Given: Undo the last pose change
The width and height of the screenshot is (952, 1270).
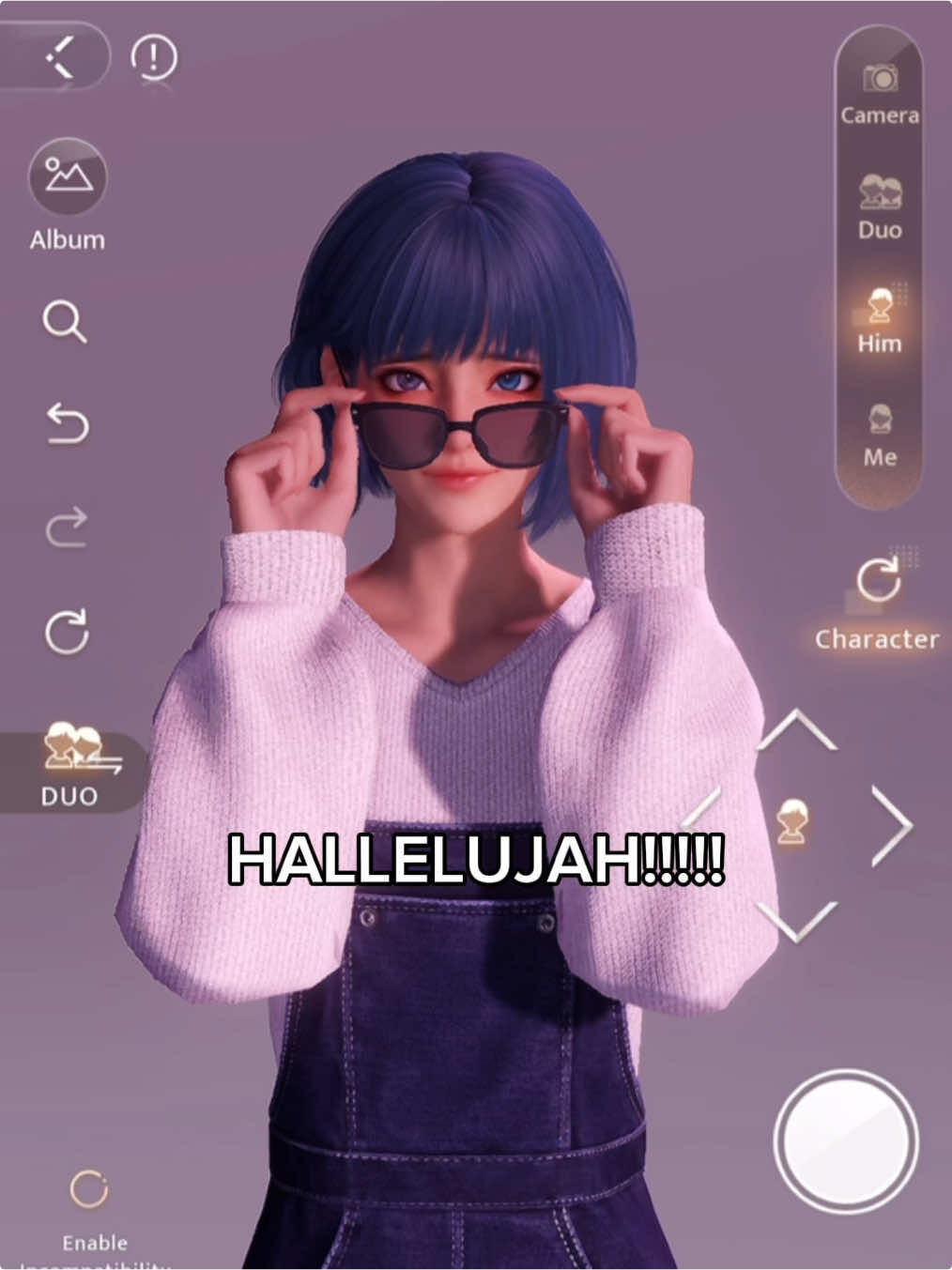Looking at the screenshot, I should pyautogui.click(x=67, y=423).
